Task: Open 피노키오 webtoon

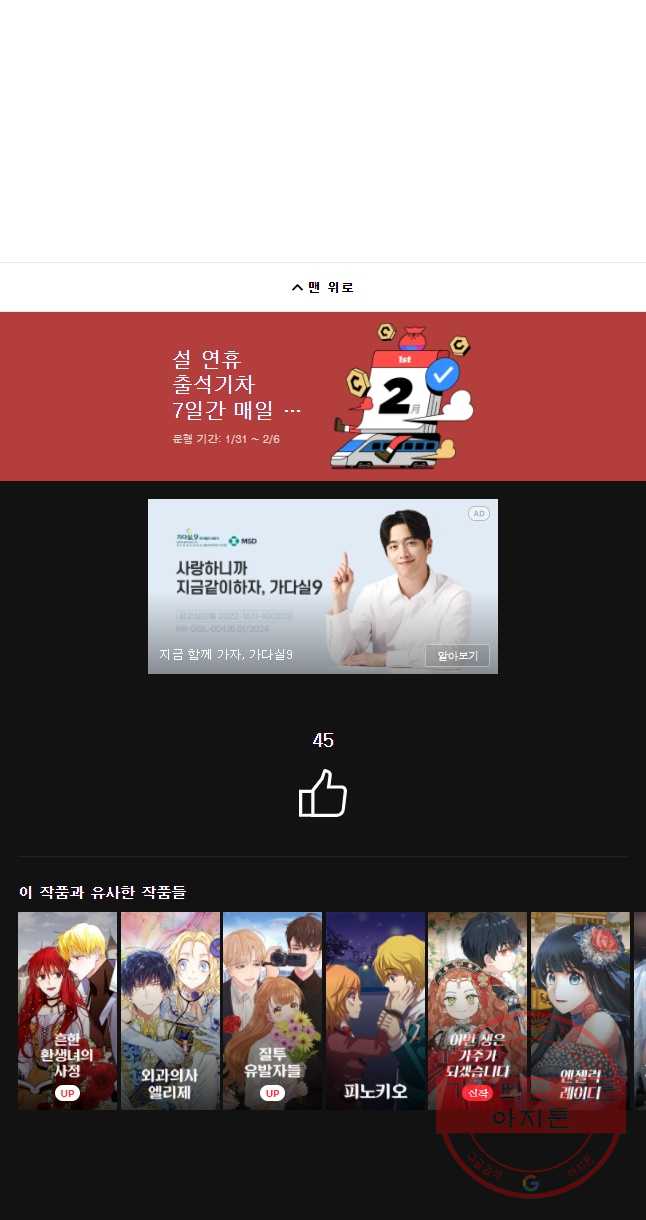Action: (x=375, y=1010)
